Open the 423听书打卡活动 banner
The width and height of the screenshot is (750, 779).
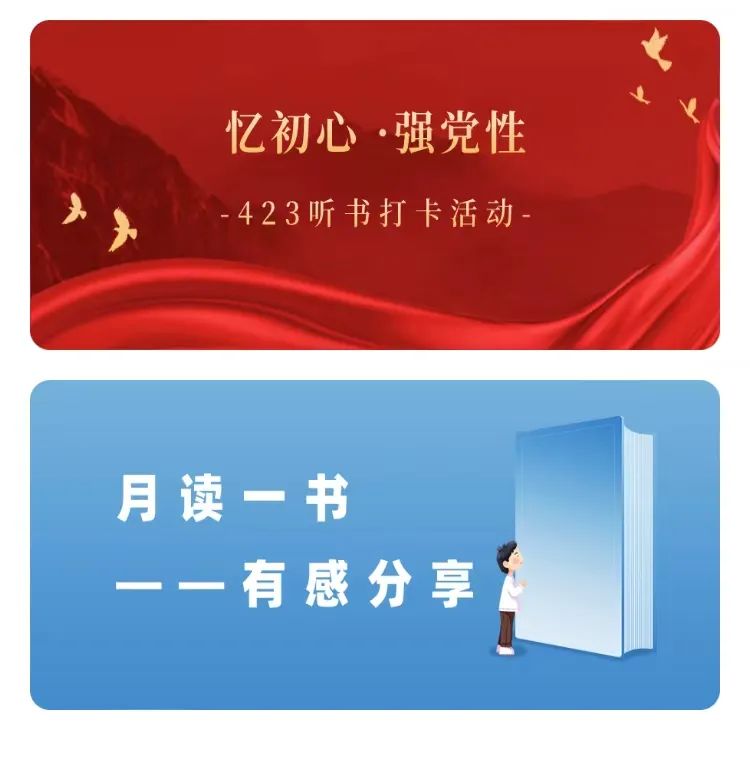[x=374, y=185]
